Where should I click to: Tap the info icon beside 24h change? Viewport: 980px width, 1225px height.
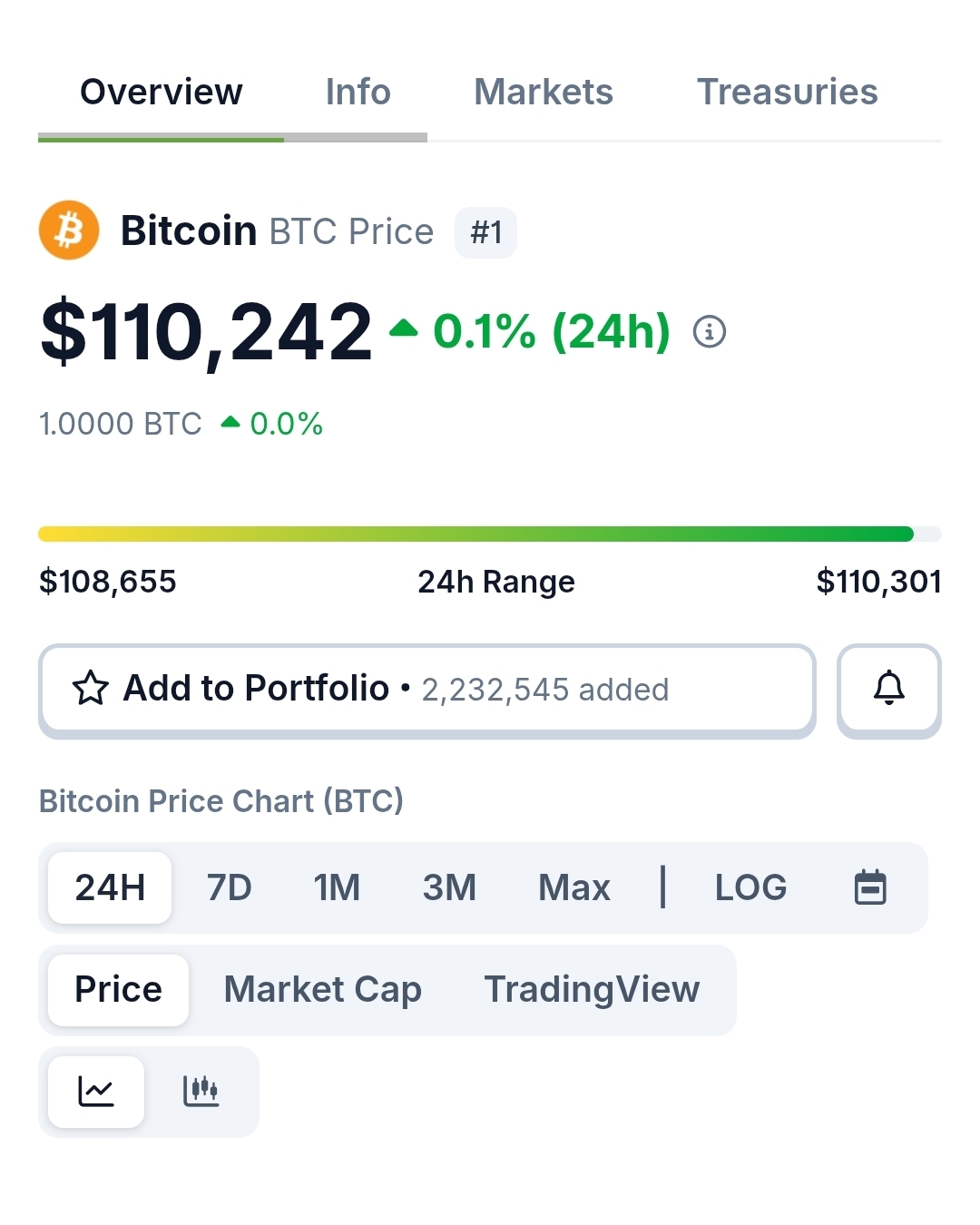point(709,332)
